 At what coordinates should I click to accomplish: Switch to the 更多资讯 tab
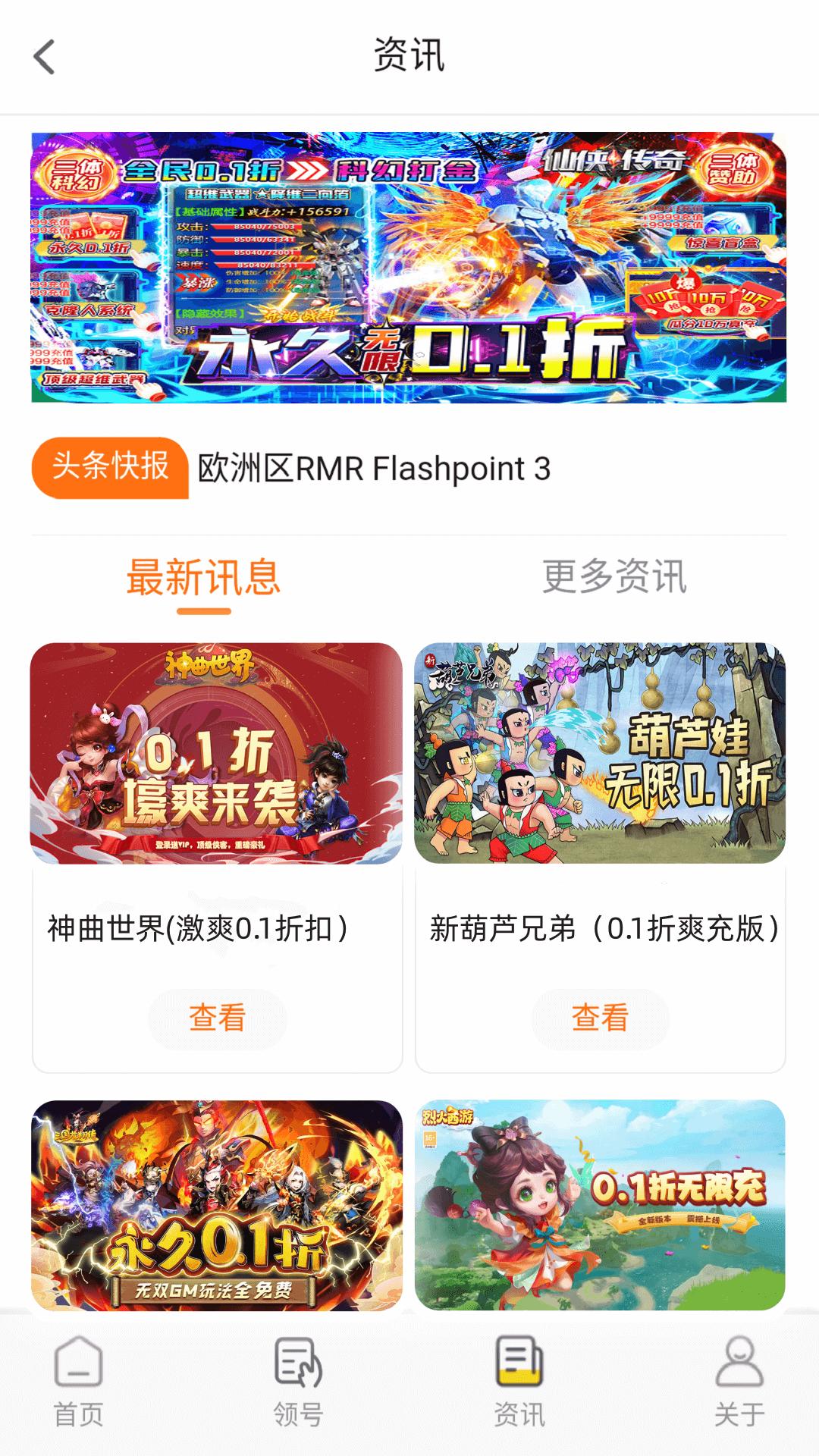coord(614,576)
